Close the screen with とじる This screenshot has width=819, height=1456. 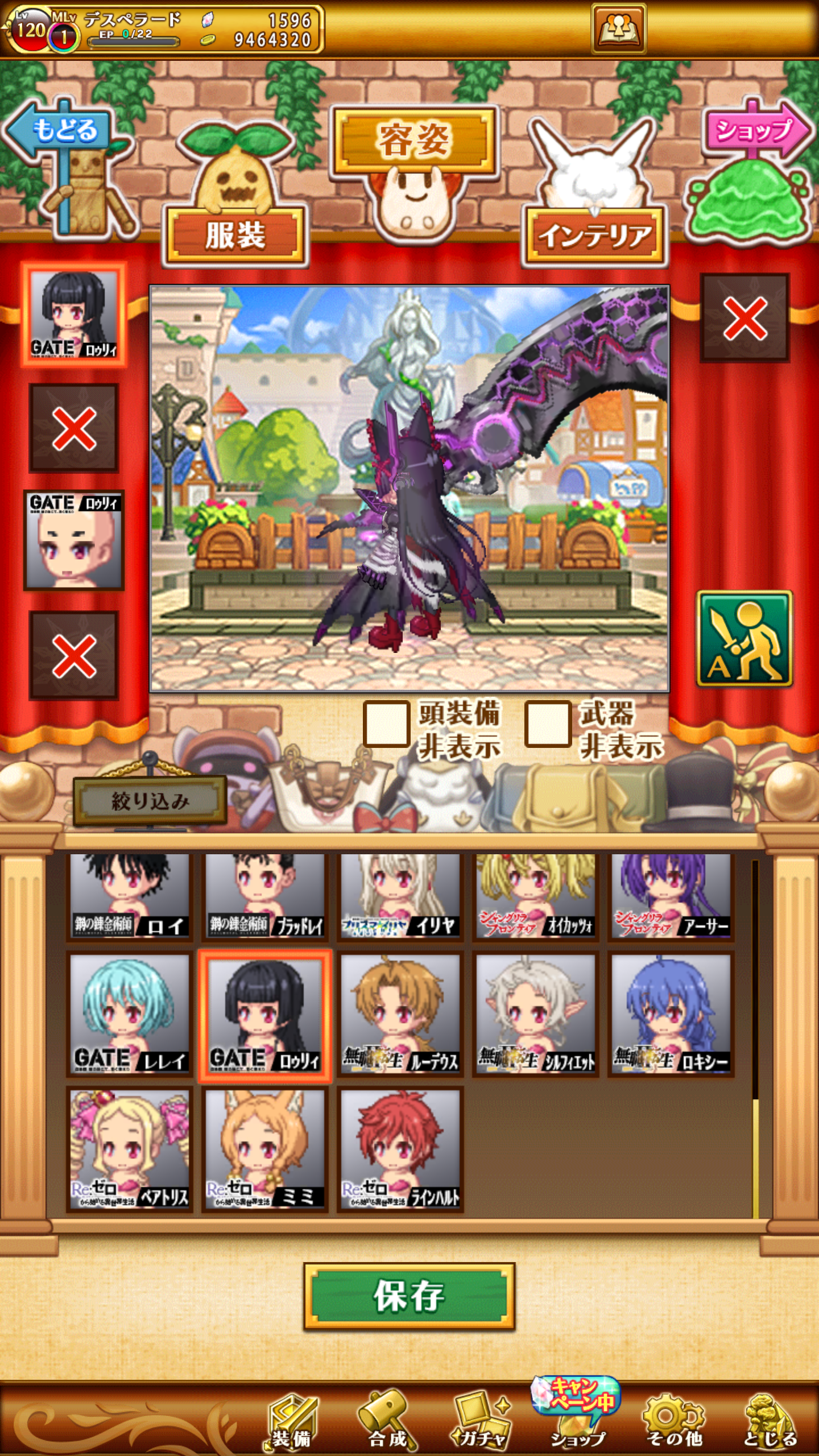click(770, 1420)
